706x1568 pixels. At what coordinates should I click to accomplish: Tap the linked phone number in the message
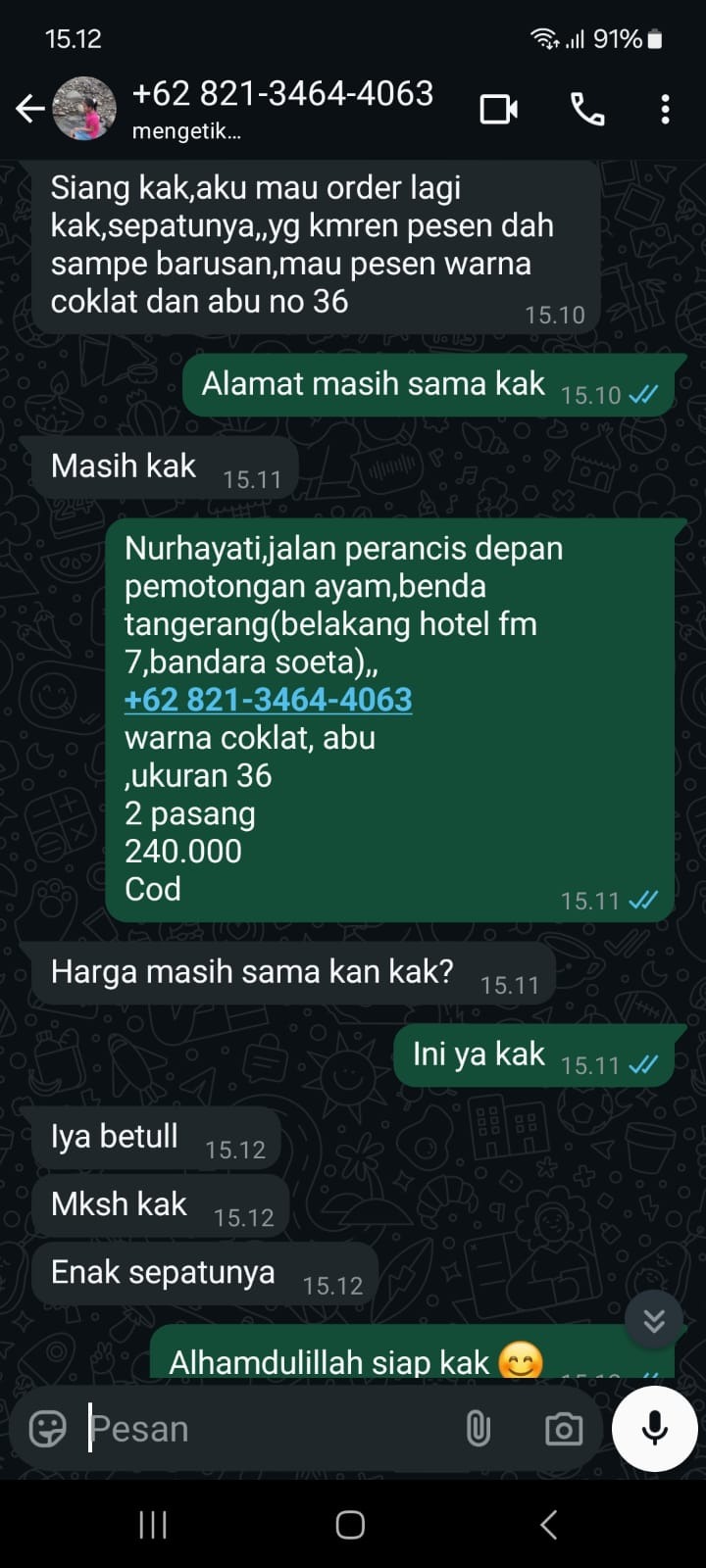pyautogui.click(x=268, y=700)
